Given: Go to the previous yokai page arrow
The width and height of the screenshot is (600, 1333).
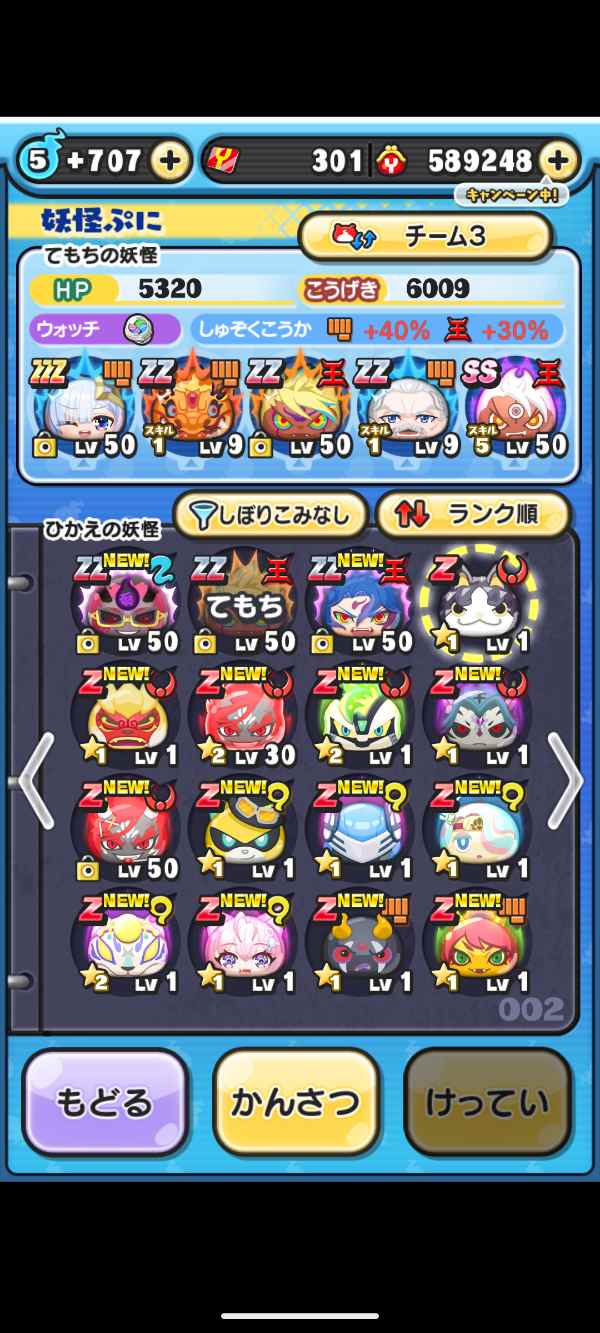Looking at the screenshot, I should (36, 780).
